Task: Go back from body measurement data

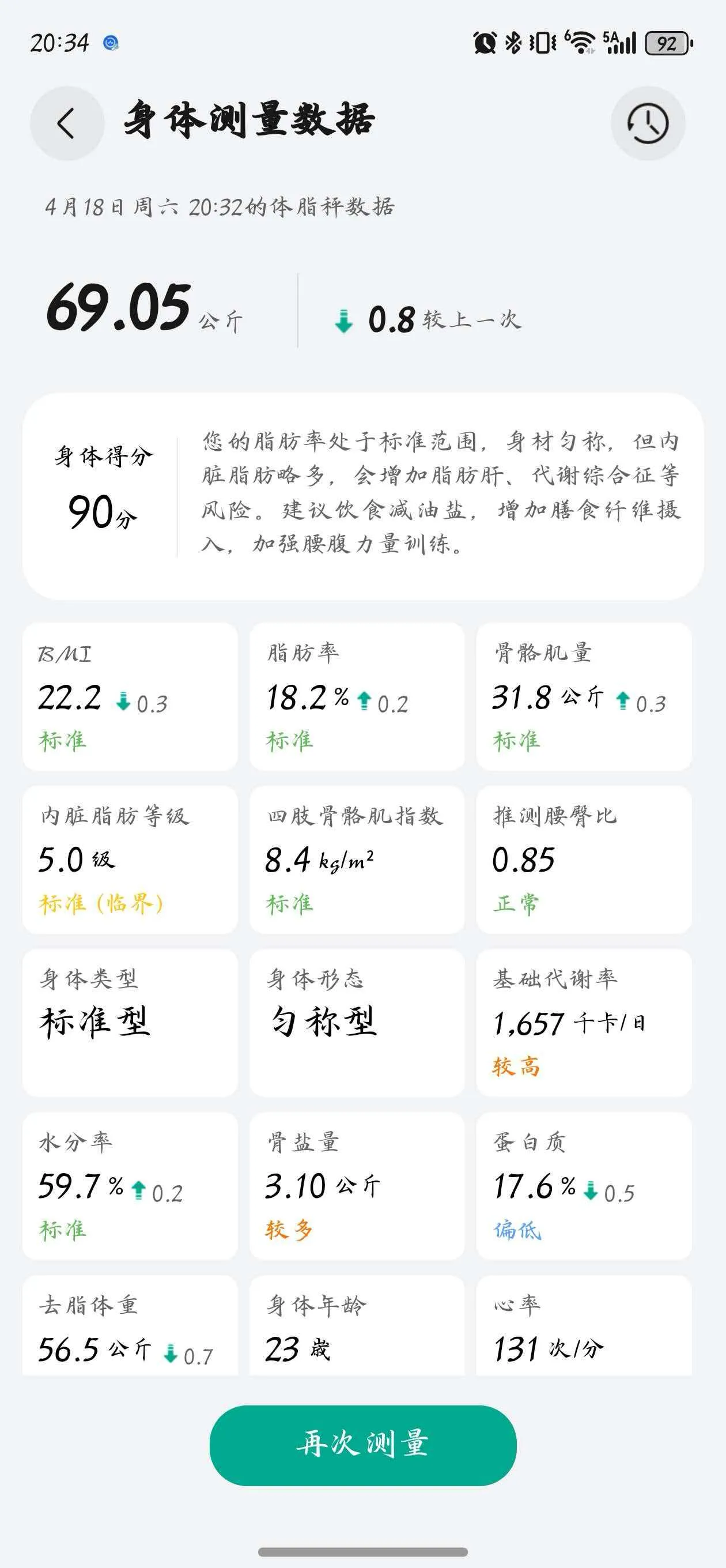Action: click(67, 123)
